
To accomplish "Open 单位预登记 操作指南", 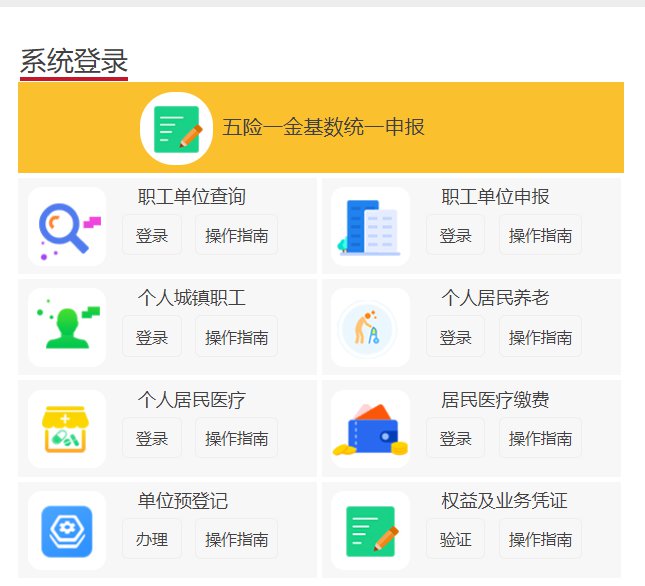I will [237, 540].
